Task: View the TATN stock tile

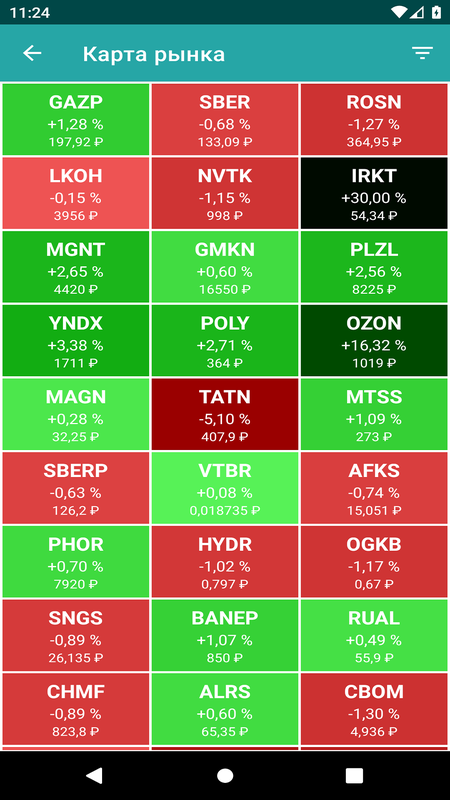Action: click(225, 414)
